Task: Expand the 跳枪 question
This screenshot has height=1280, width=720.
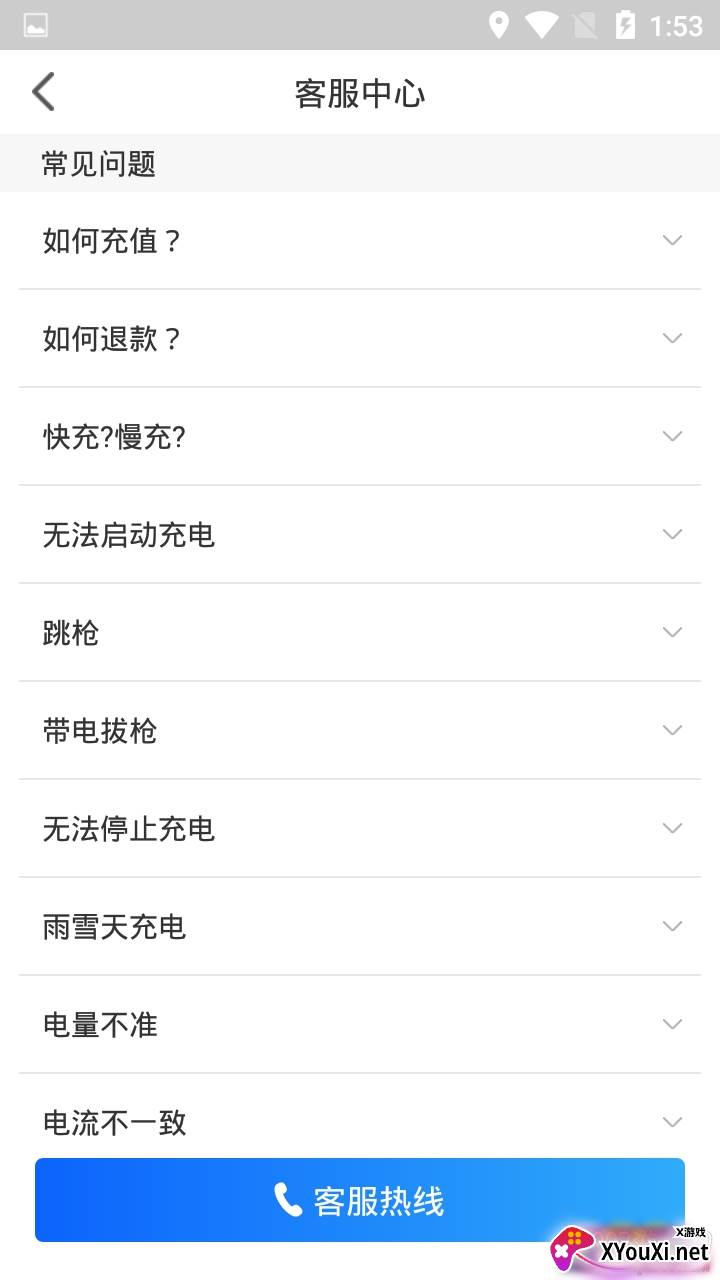Action: (x=360, y=633)
